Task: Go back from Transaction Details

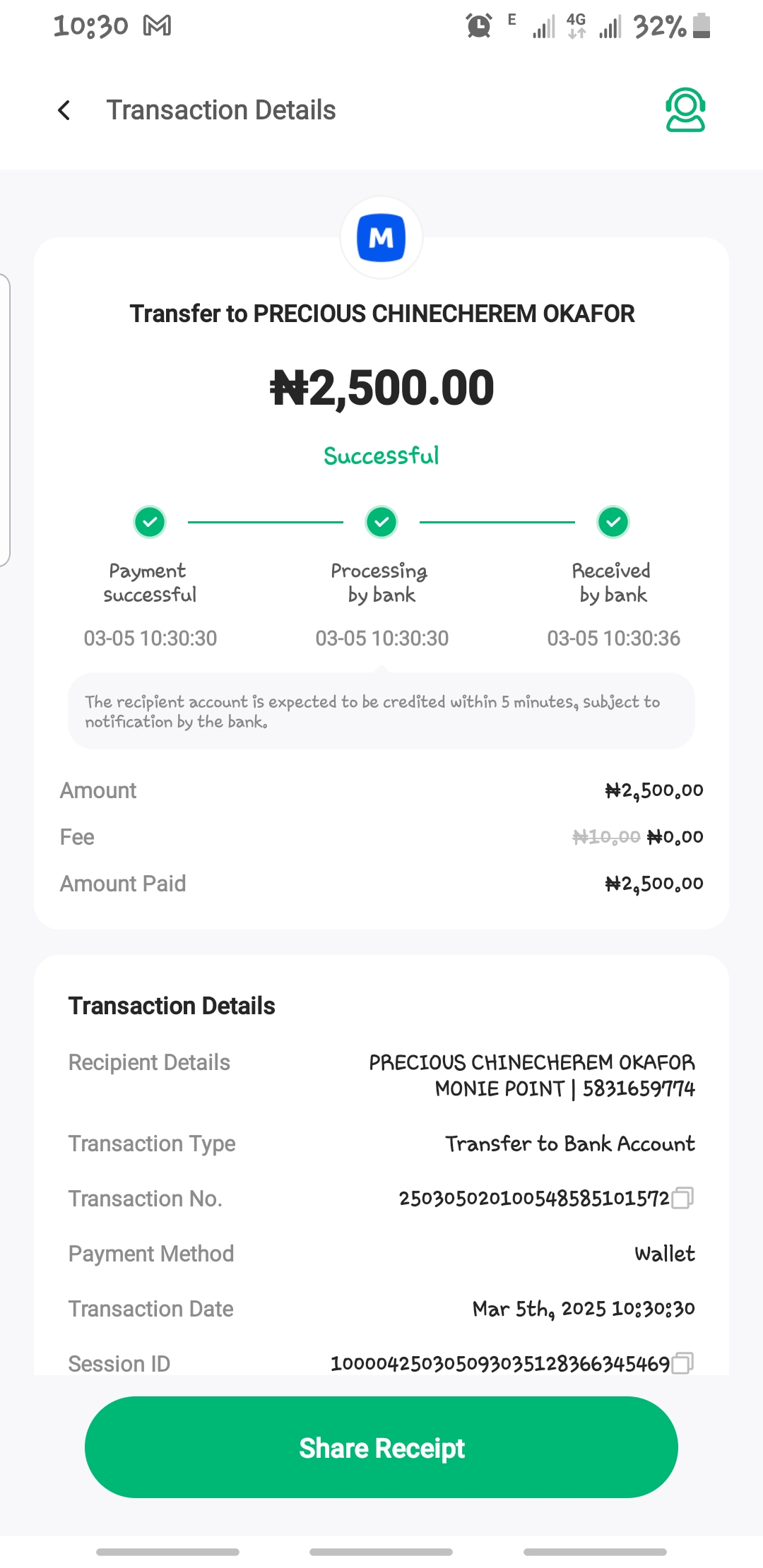Action: (64, 110)
